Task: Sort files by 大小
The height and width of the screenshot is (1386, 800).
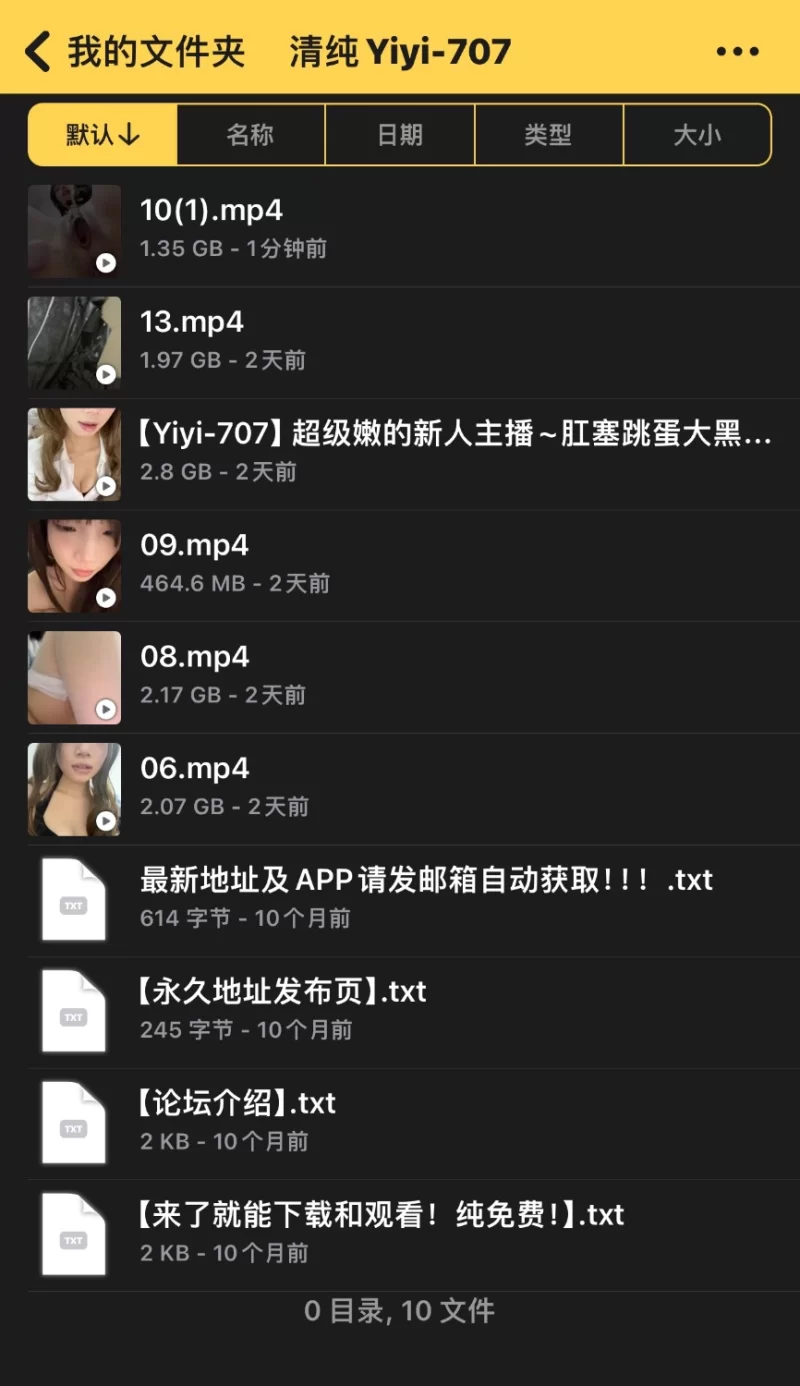Action: 697,135
